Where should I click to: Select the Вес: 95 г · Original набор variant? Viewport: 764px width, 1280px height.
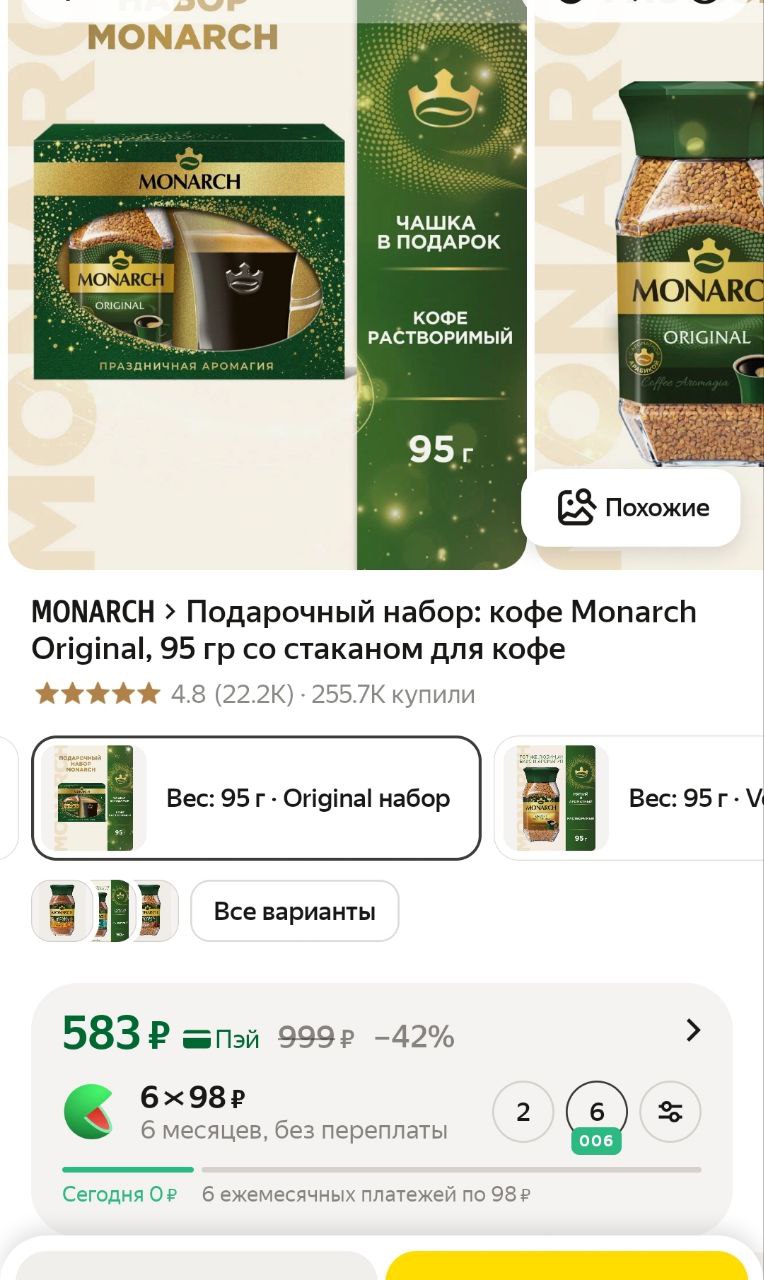(x=256, y=798)
